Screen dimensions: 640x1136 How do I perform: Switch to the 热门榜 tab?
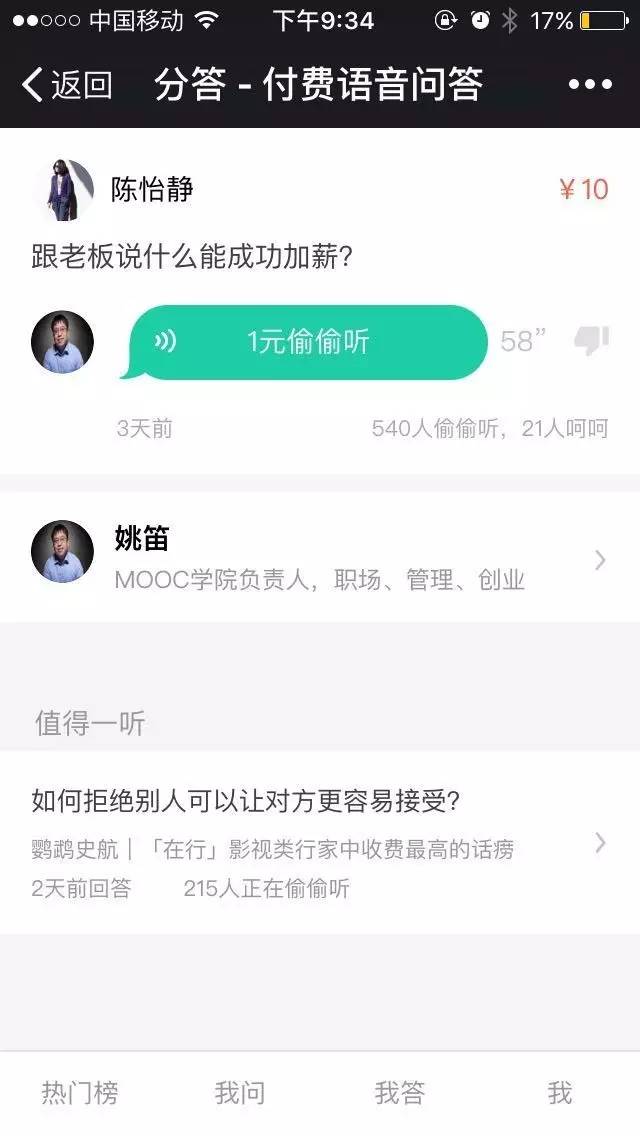coord(80,1093)
